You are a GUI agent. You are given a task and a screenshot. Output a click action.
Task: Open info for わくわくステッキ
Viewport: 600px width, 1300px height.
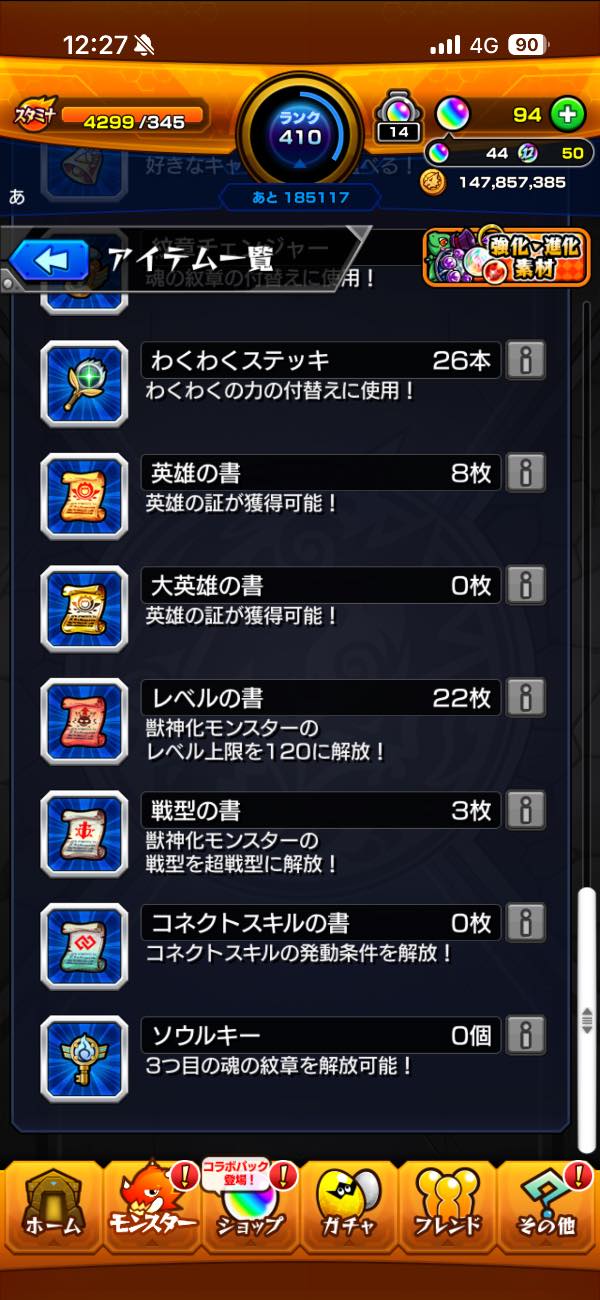pos(525,361)
